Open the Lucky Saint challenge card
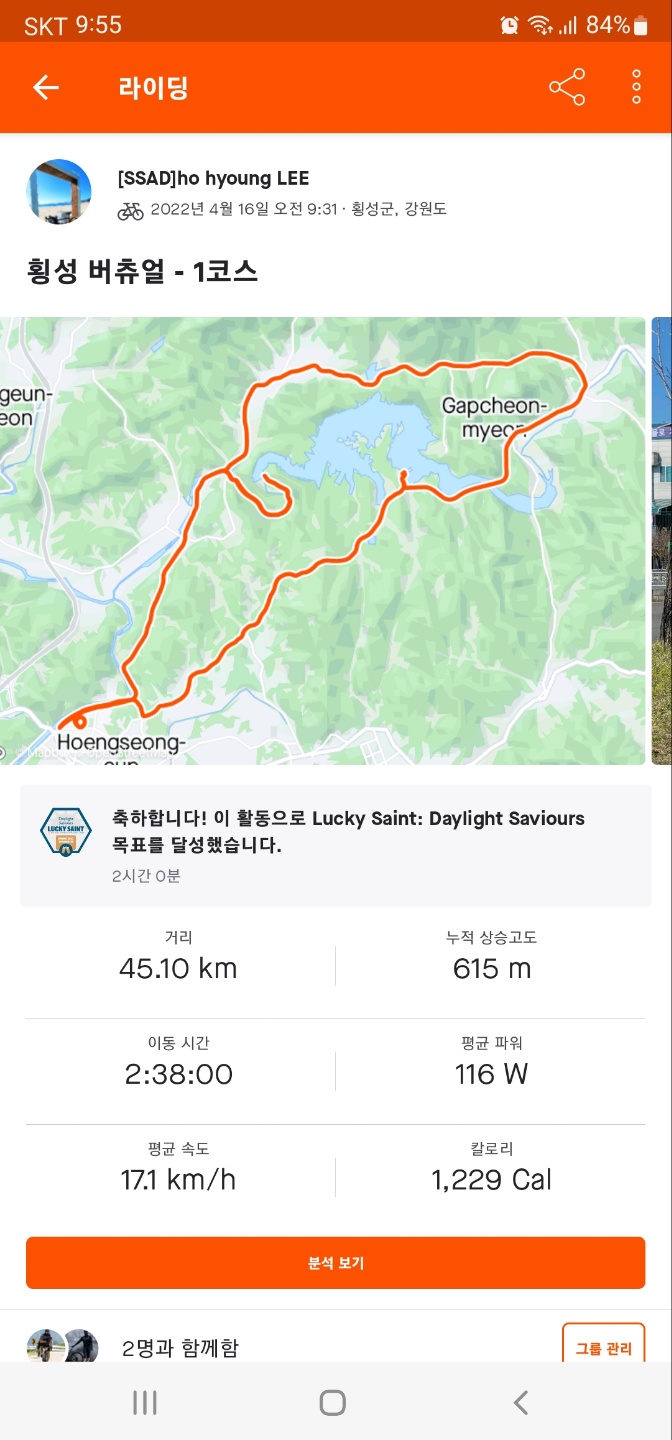The image size is (672, 1440). (335, 845)
